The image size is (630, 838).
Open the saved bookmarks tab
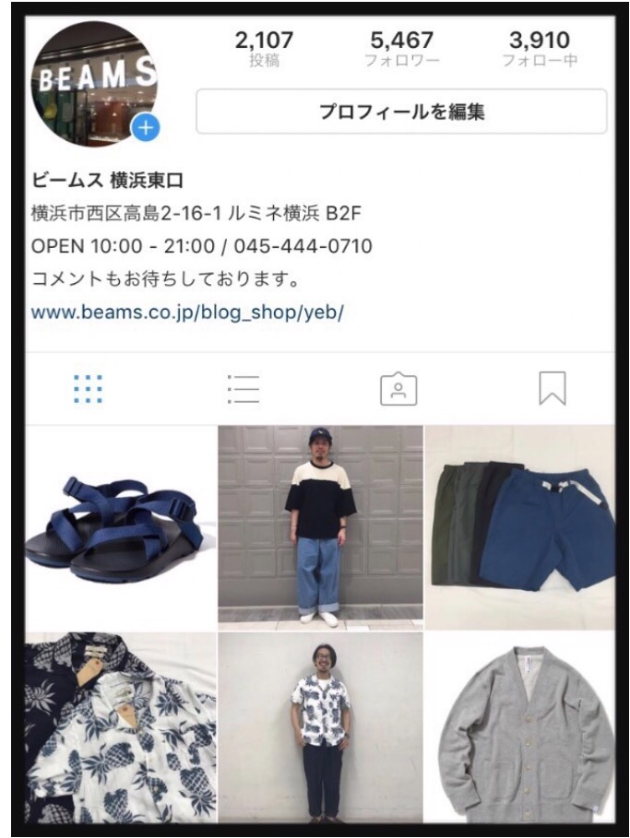pos(552,388)
